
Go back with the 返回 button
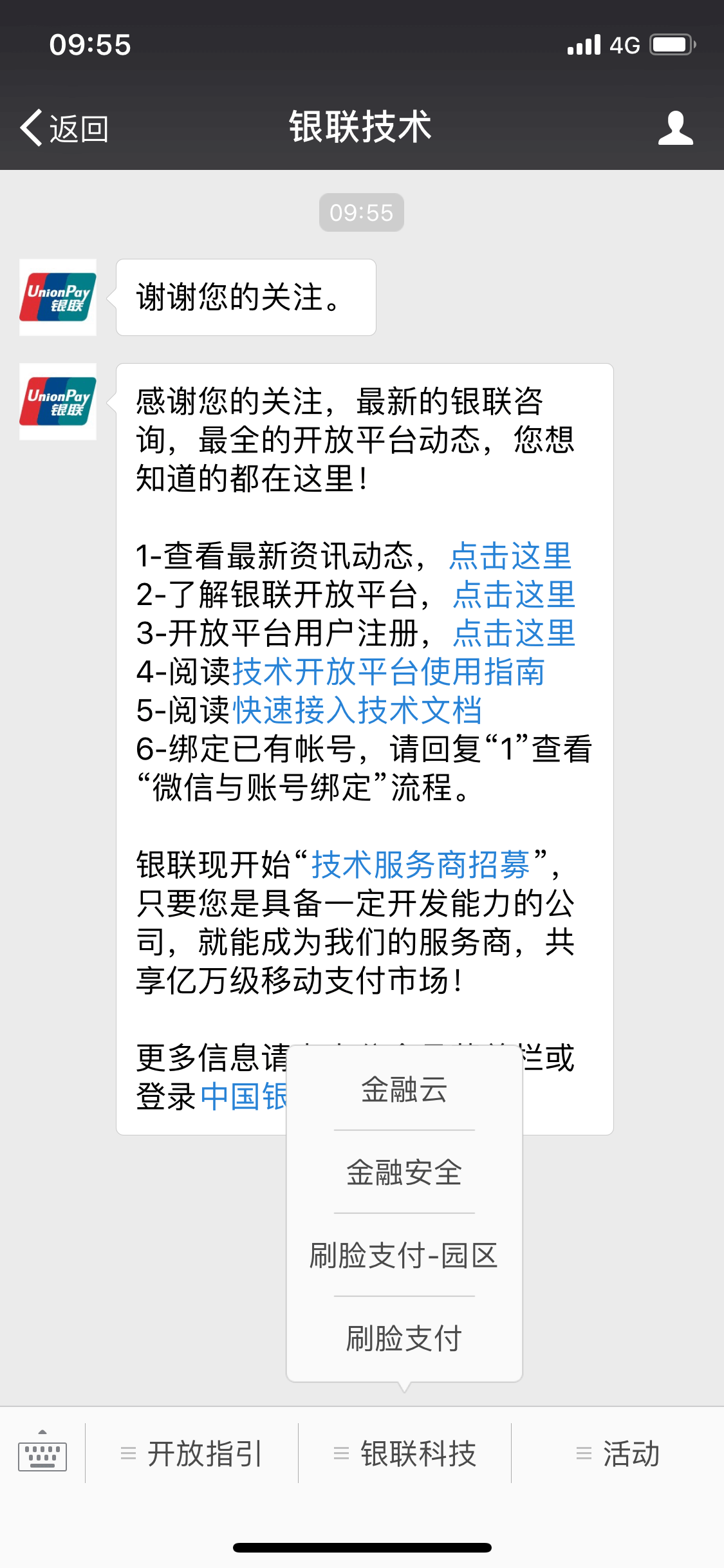coord(63,127)
